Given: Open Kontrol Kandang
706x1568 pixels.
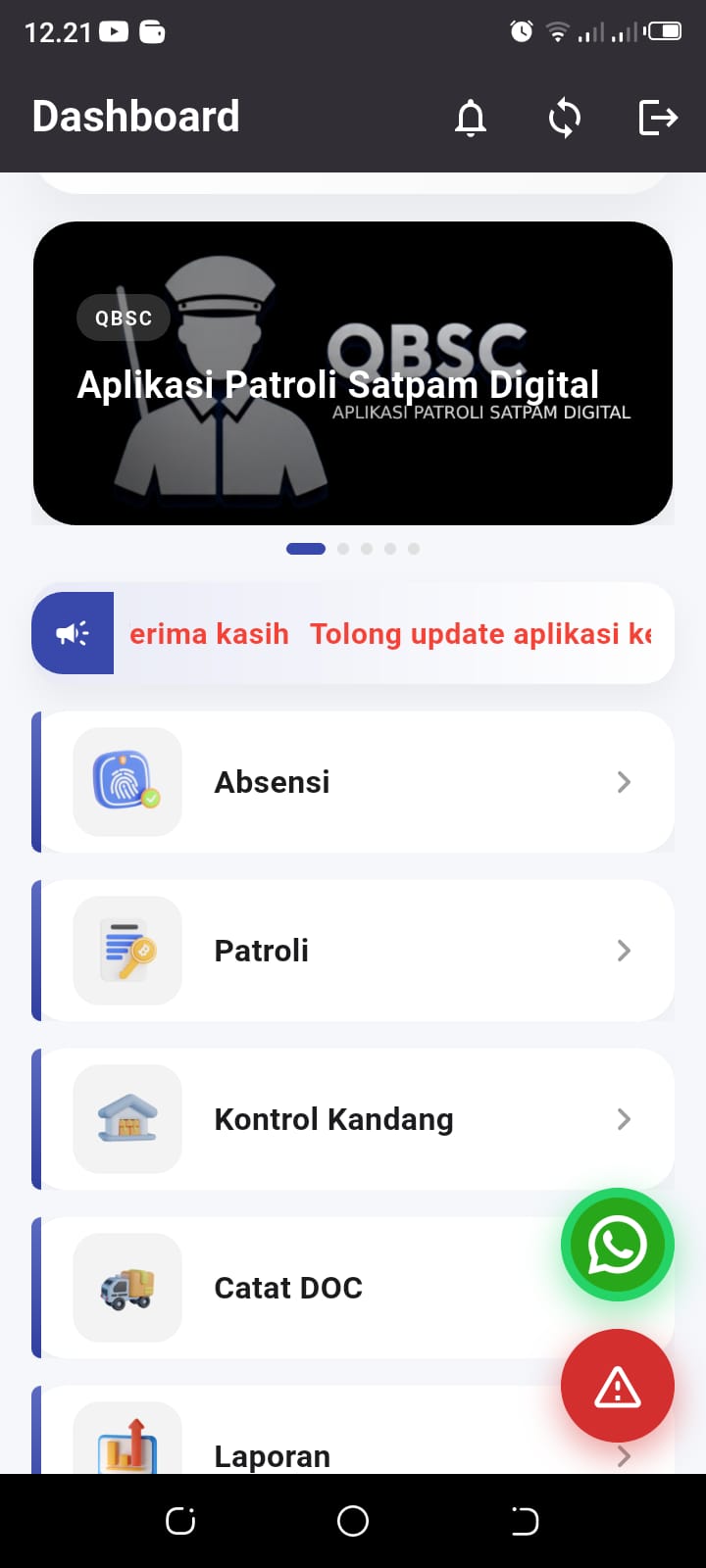Looking at the screenshot, I should pyautogui.click(x=353, y=1119).
